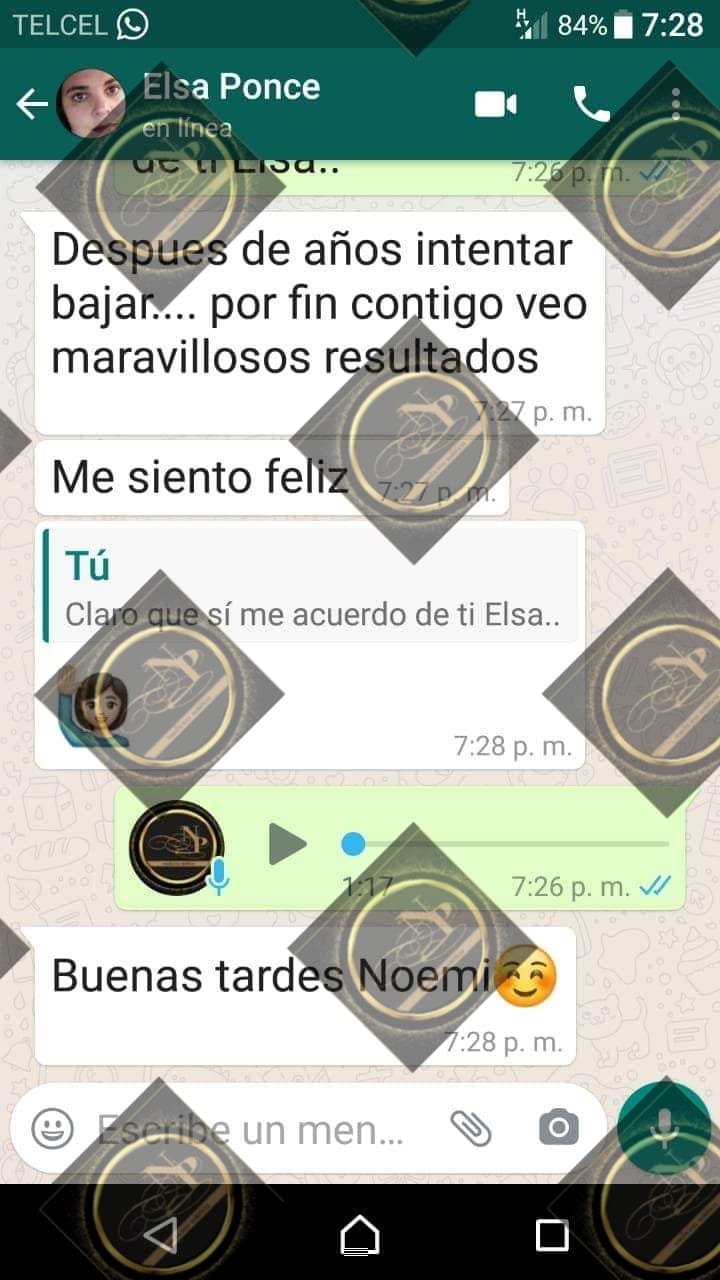
Task: Play the 1:17 voice message
Action: tap(288, 846)
